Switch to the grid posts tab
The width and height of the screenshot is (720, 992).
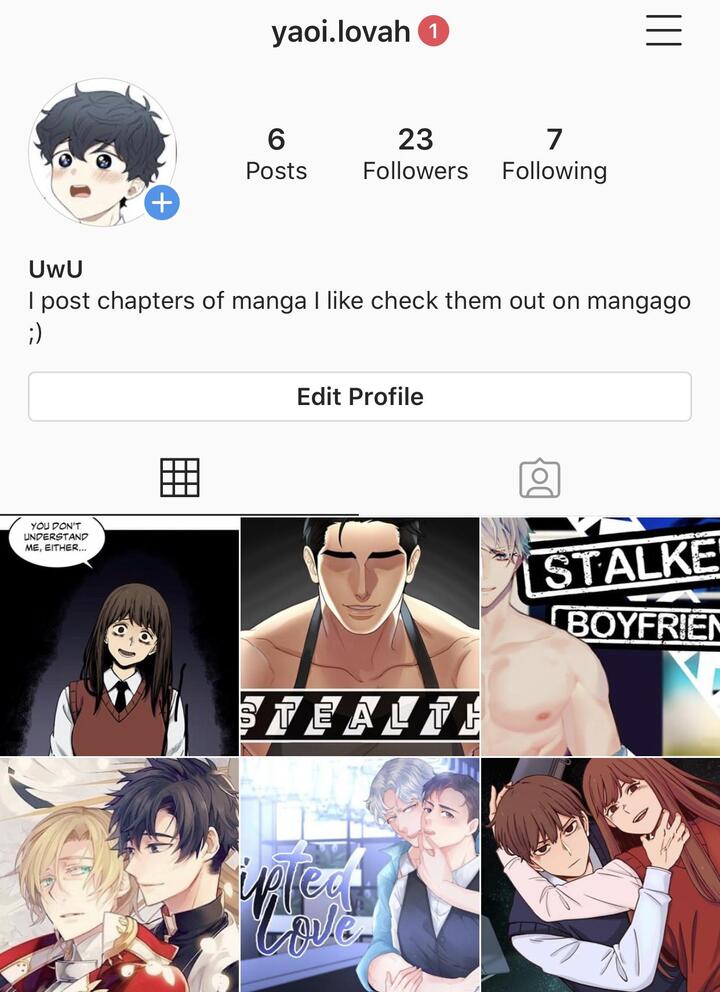[x=180, y=478]
